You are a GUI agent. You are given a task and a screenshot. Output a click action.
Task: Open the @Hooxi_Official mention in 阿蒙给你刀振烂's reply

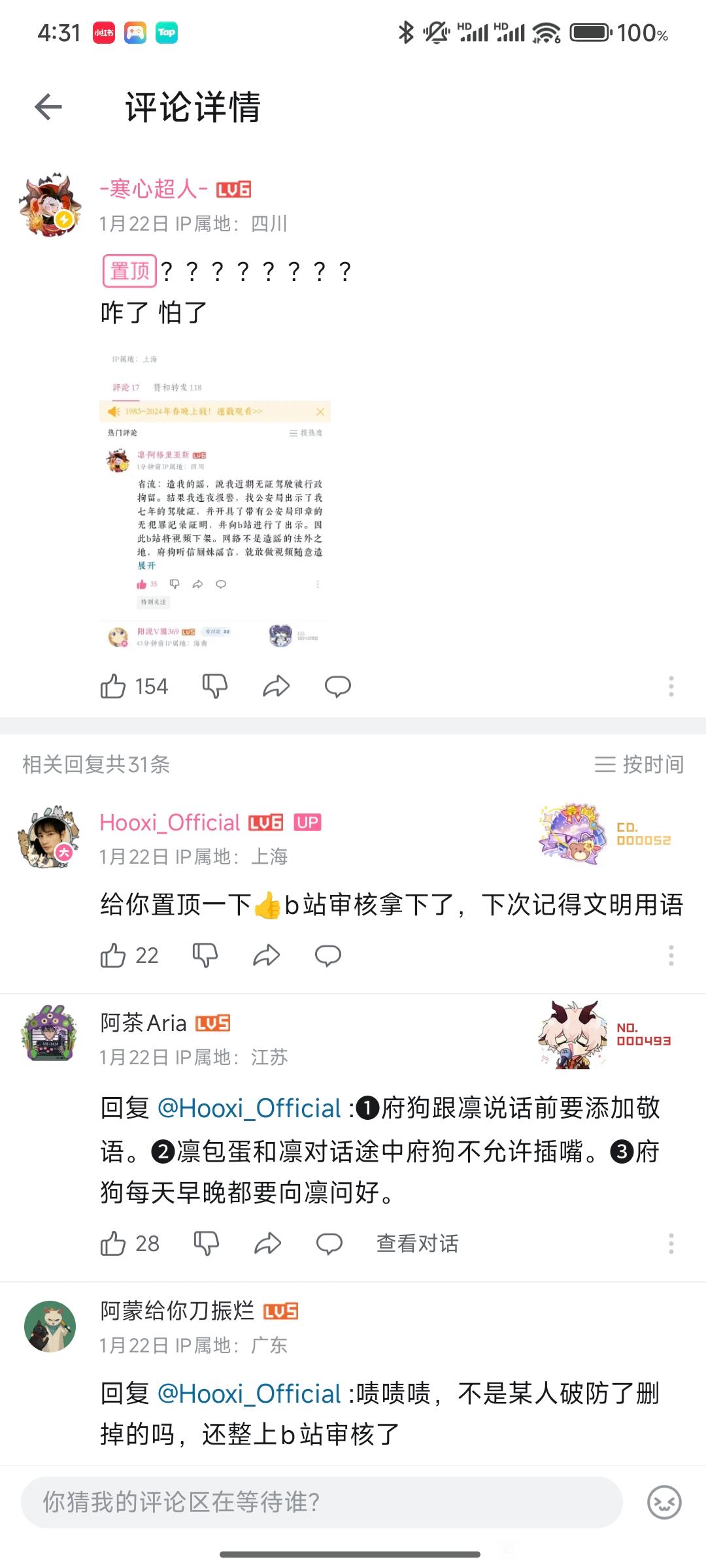249,1394
